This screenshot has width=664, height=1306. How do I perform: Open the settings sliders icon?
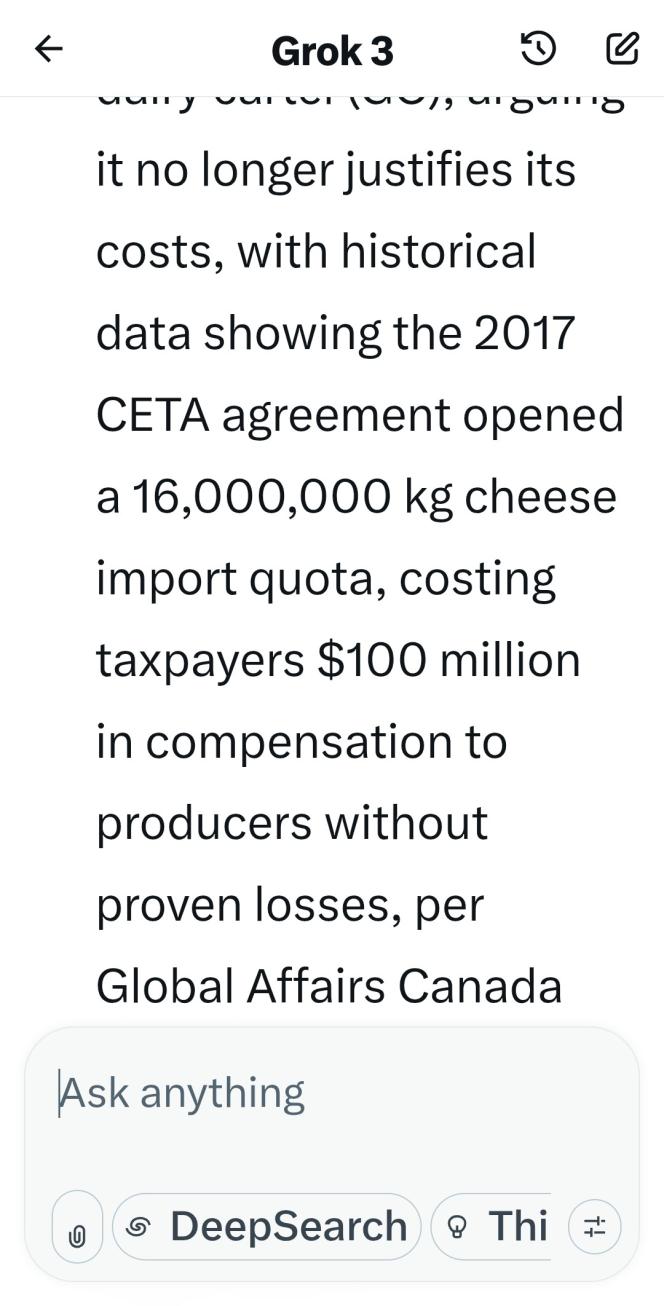click(x=595, y=1227)
